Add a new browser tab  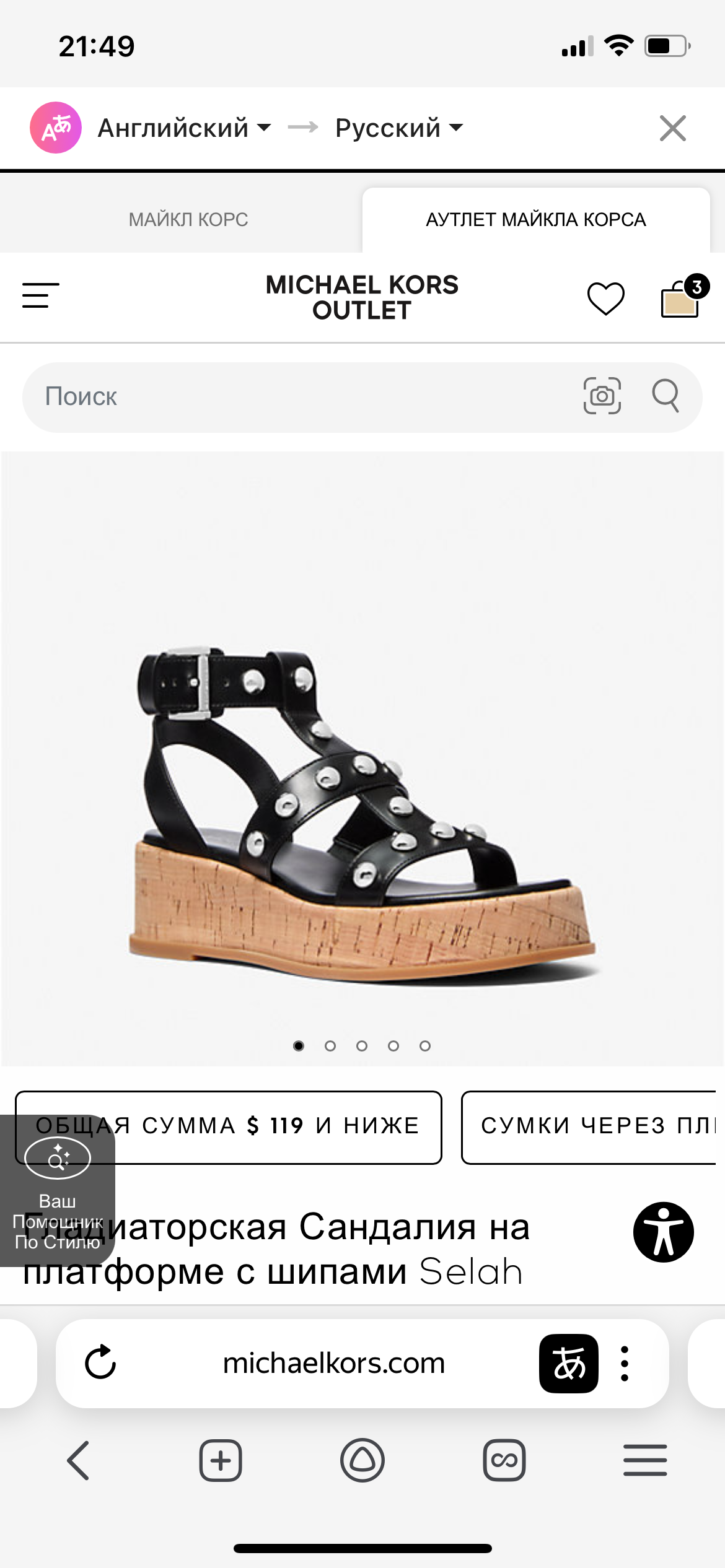pos(221,1460)
